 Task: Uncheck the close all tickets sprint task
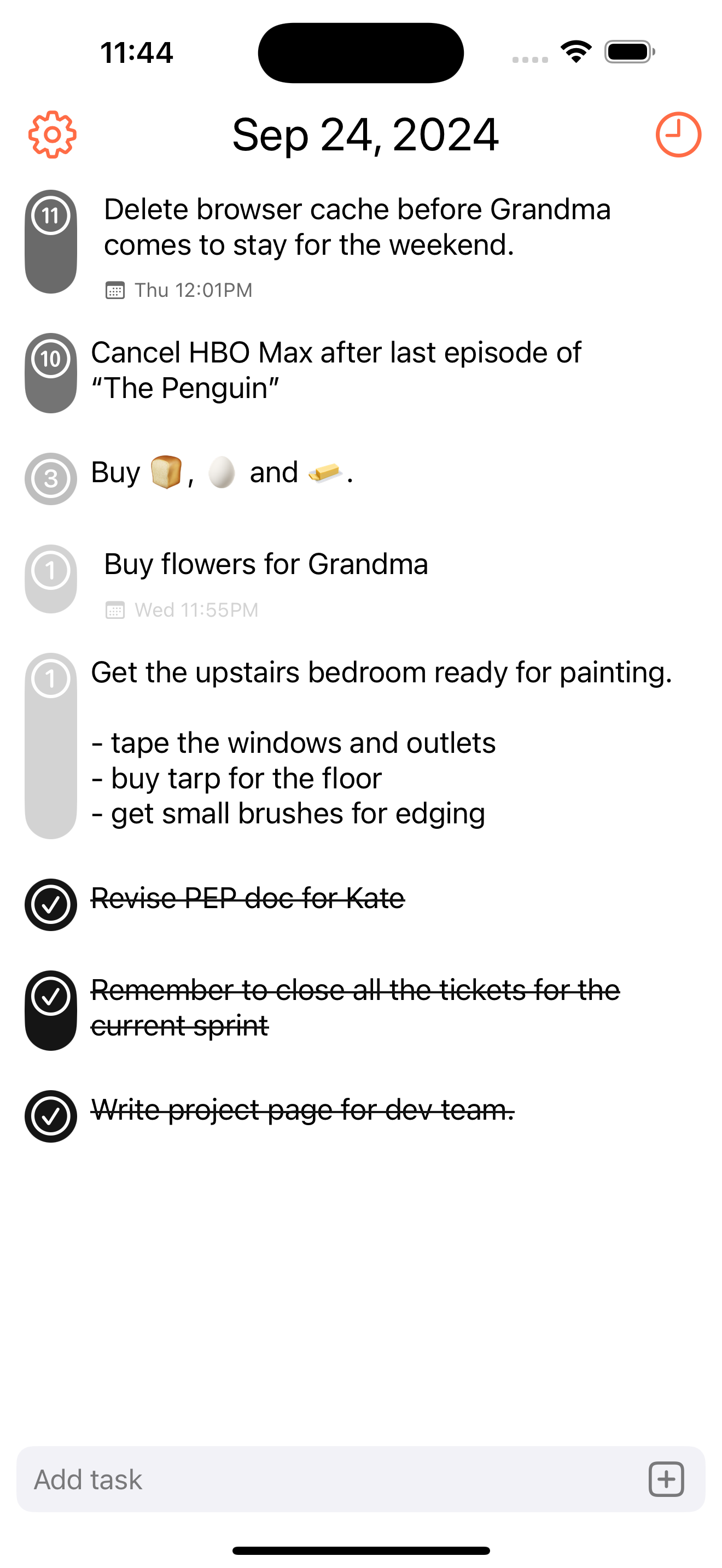click(50, 997)
